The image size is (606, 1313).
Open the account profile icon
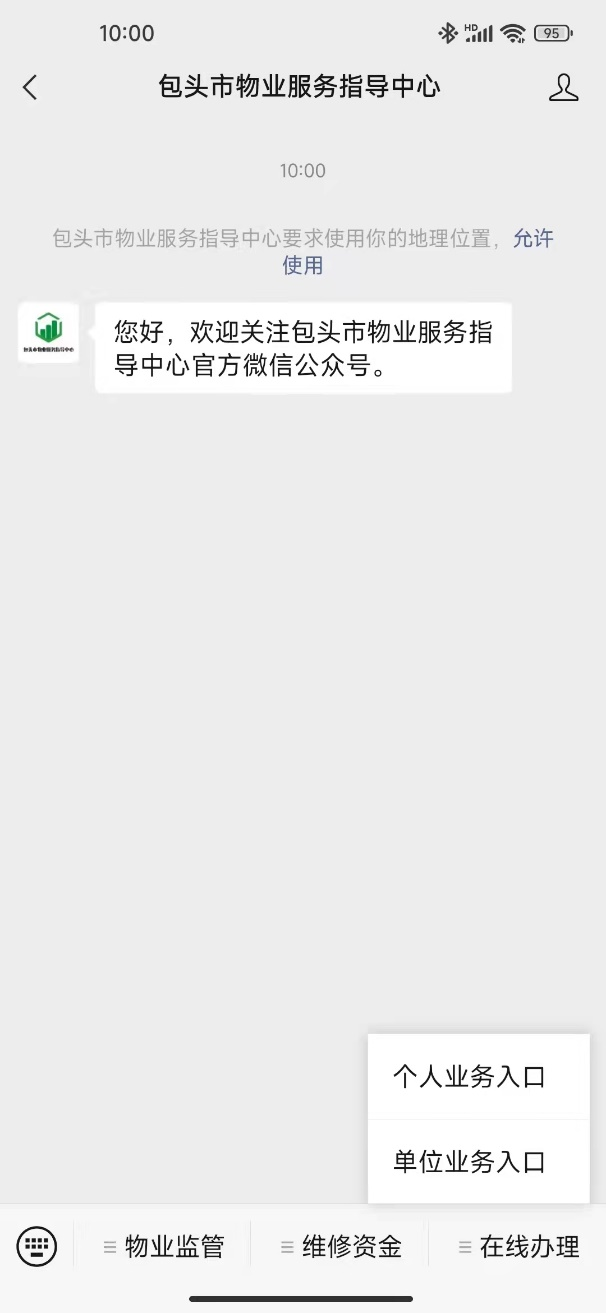point(564,88)
